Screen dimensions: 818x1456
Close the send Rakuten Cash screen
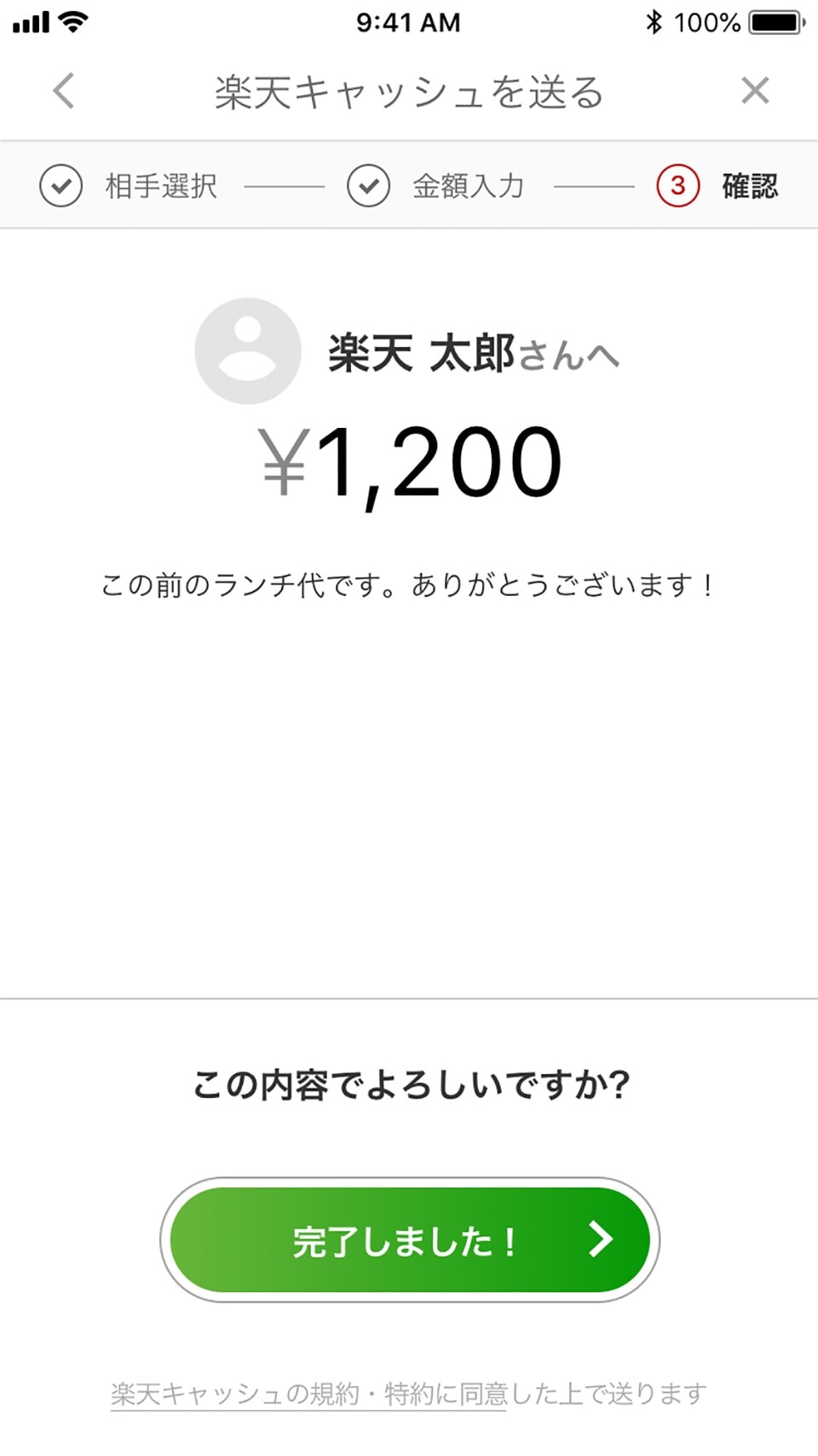(x=755, y=90)
